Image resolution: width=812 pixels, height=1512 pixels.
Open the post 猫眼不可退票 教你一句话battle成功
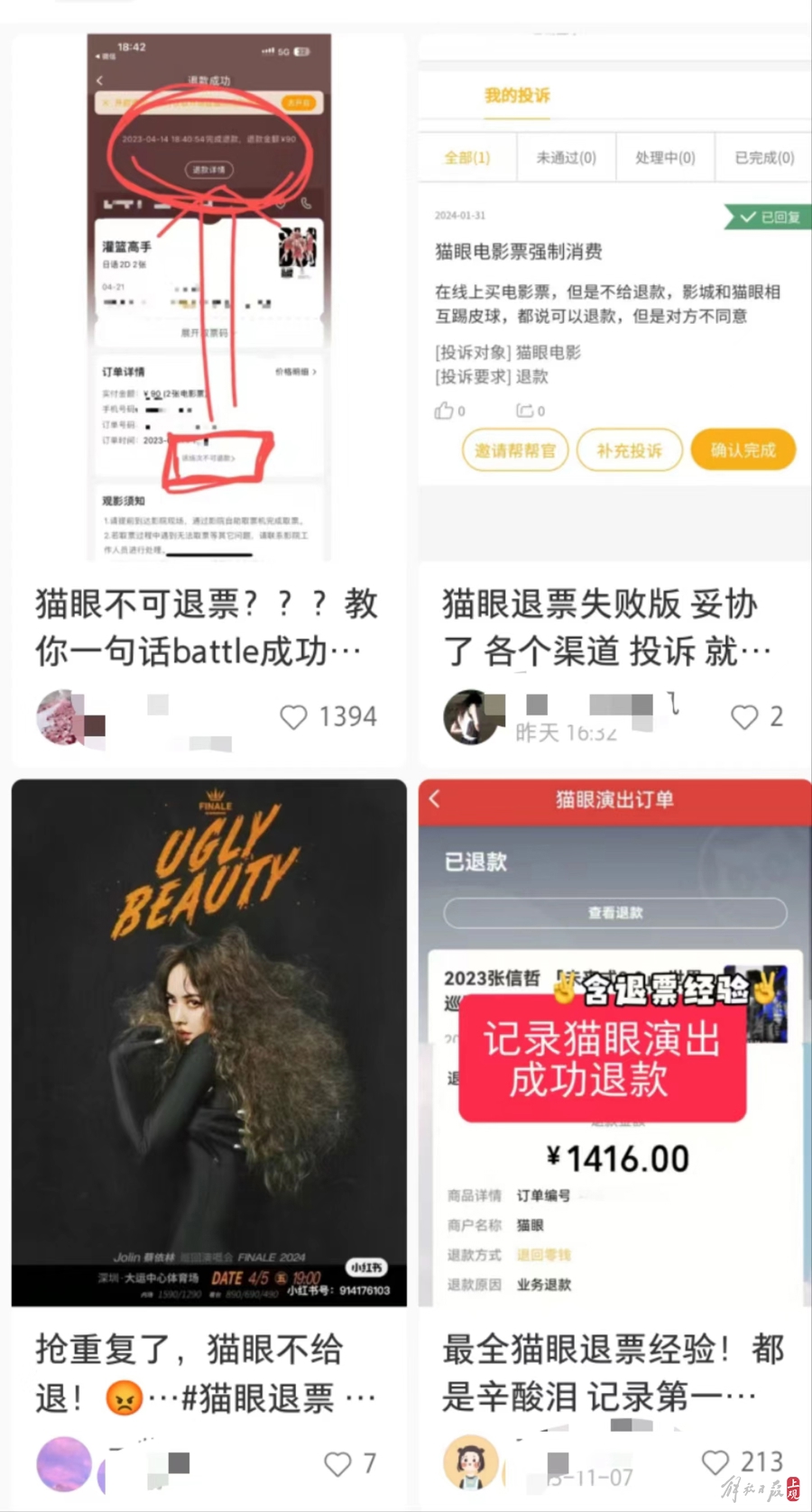pyautogui.click(x=208, y=626)
